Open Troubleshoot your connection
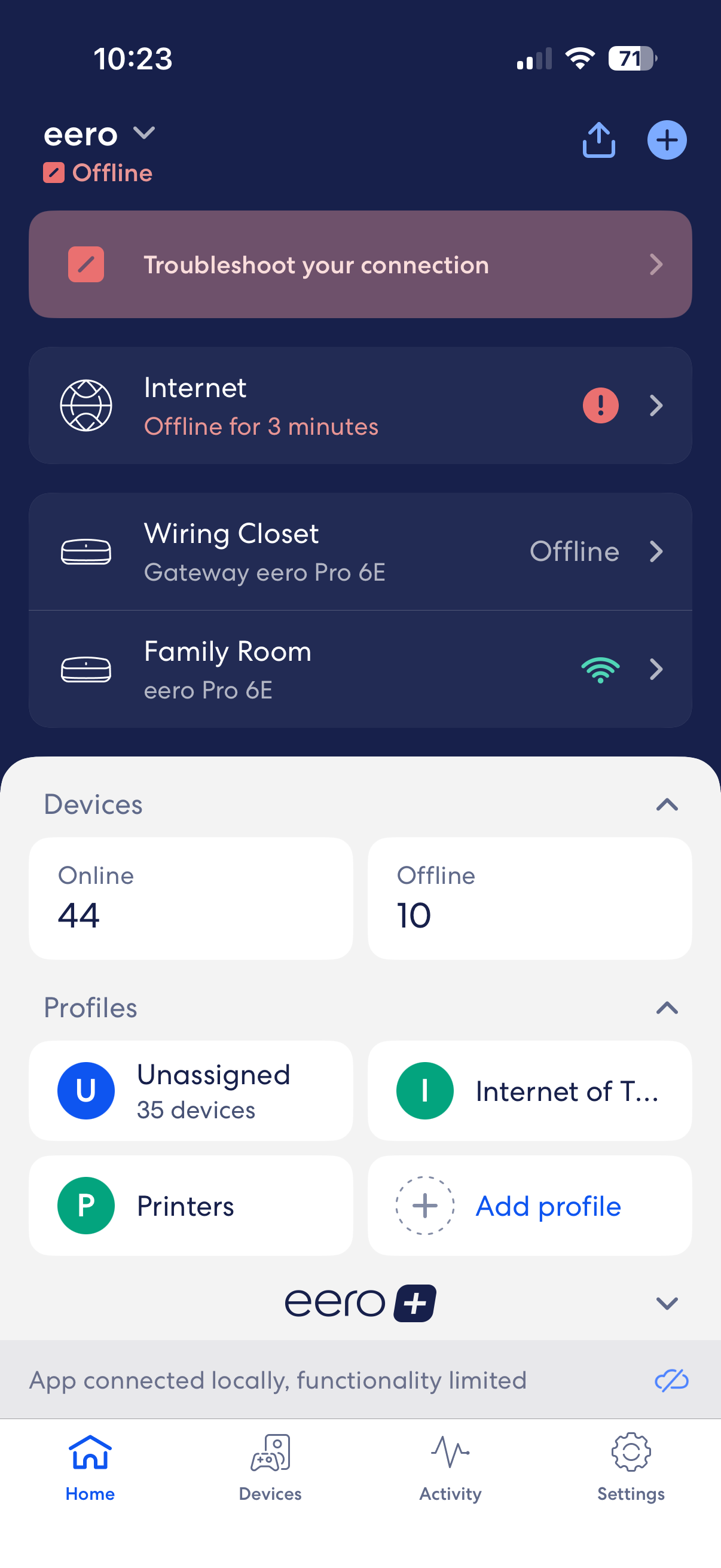The image size is (721, 1568). (x=360, y=264)
